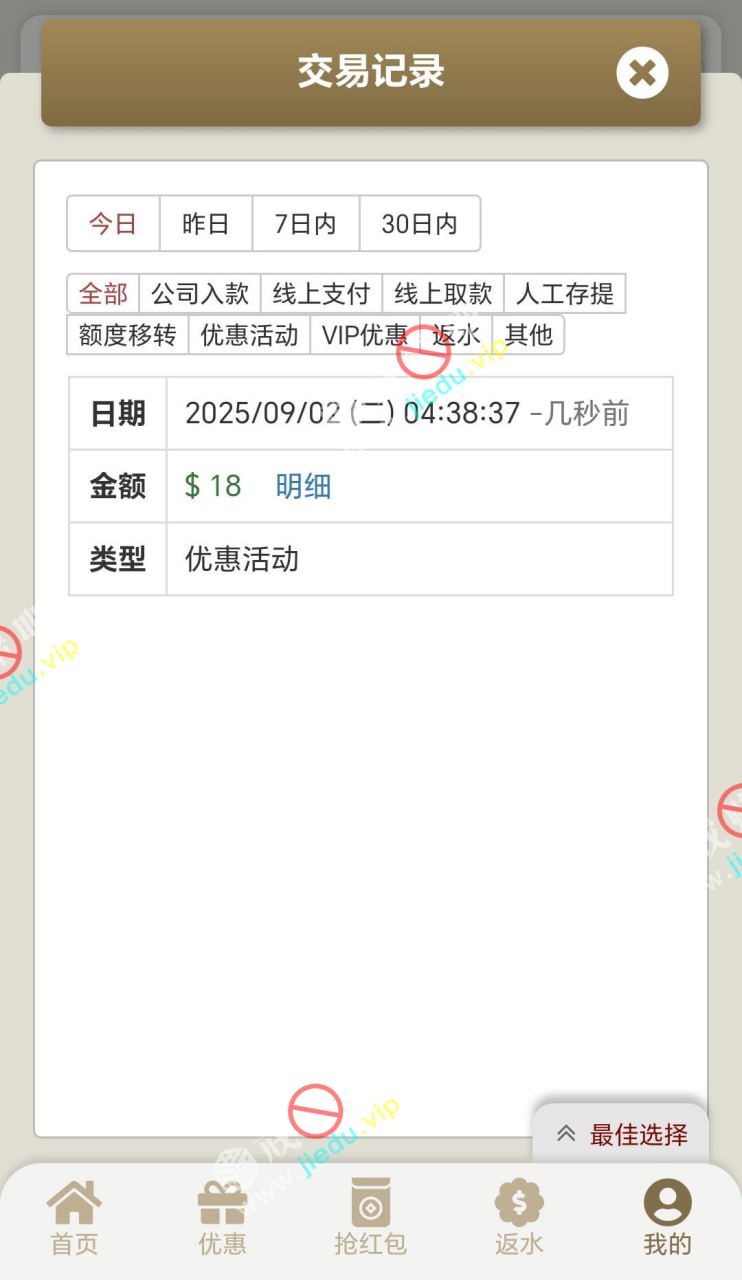Image resolution: width=742 pixels, height=1280 pixels.
Task: Open the 优惠 gift tab
Action: click(x=222, y=1217)
